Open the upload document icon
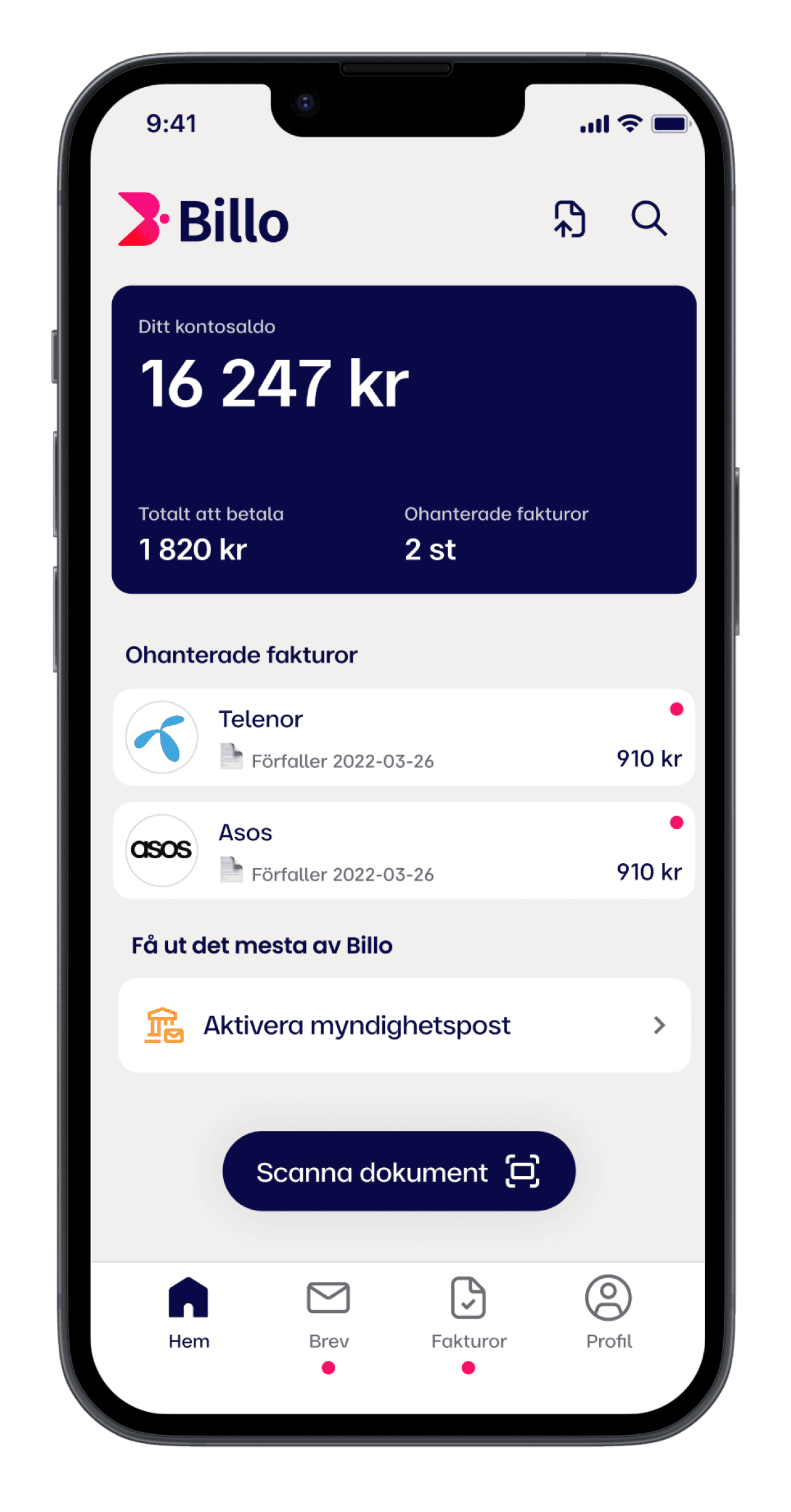This screenshot has width=791, height=1512. (x=569, y=219)
